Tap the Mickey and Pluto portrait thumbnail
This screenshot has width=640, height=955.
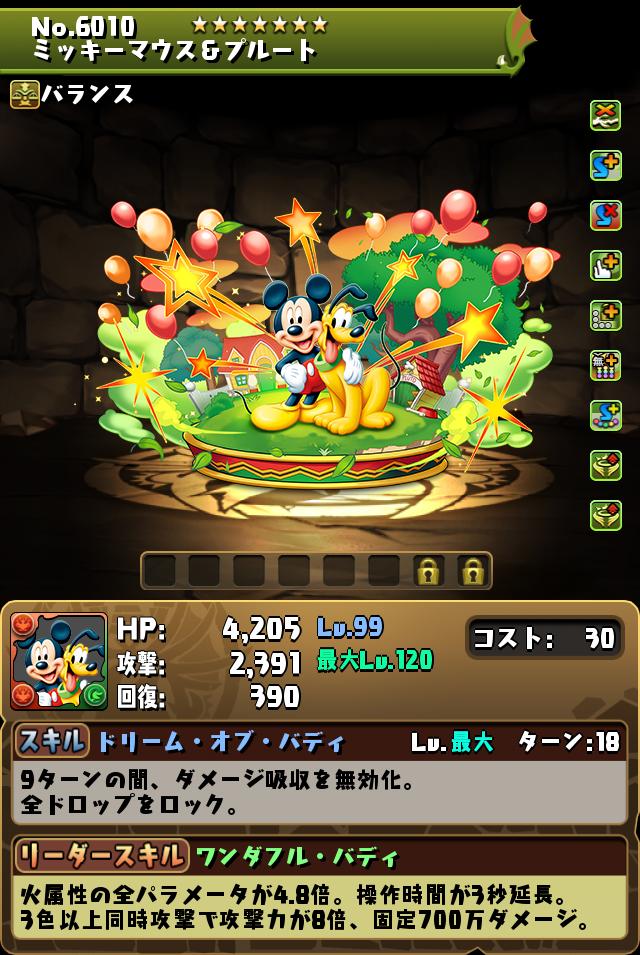[x=59, y=661]
